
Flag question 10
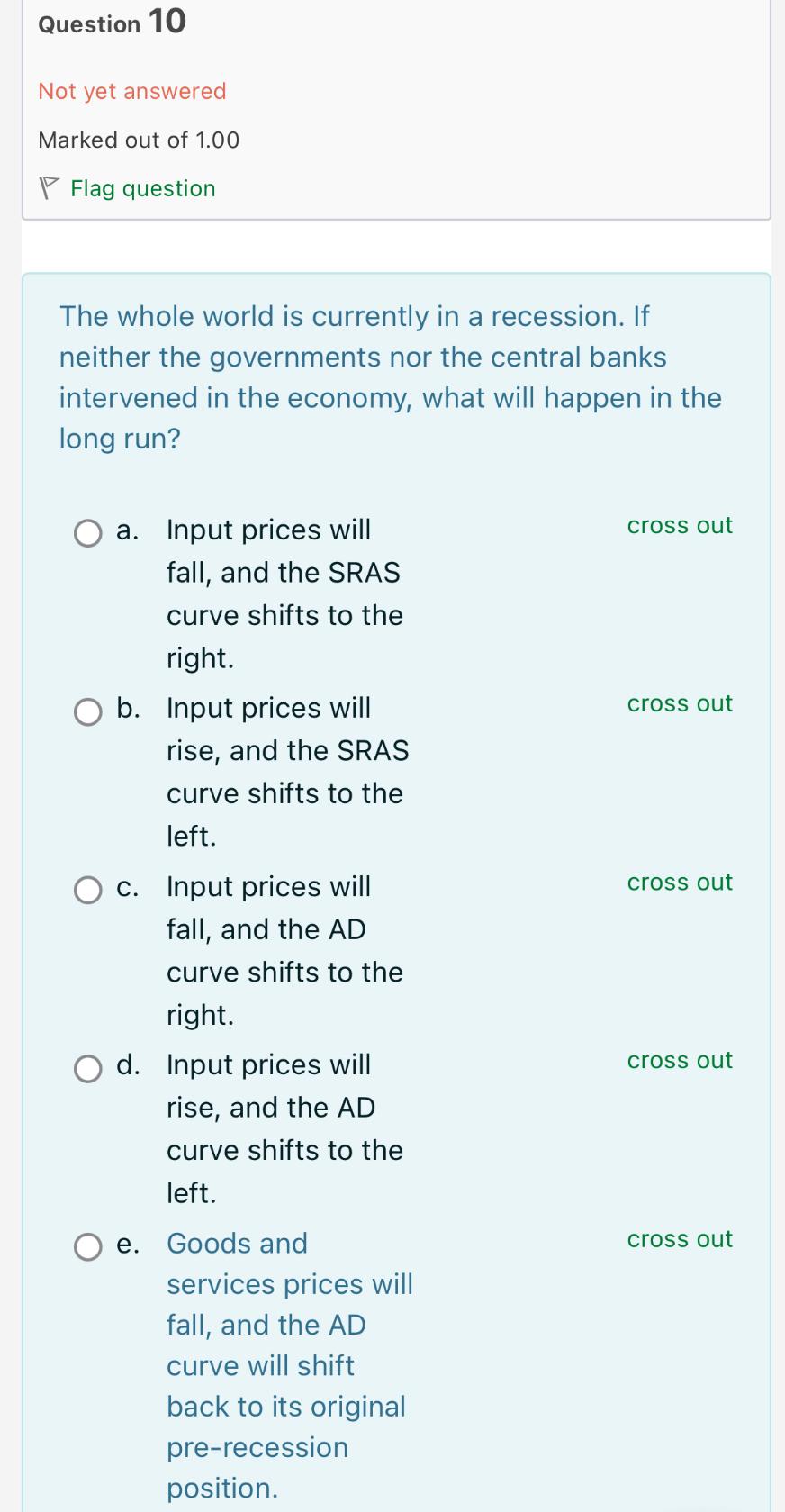[142, 188]
